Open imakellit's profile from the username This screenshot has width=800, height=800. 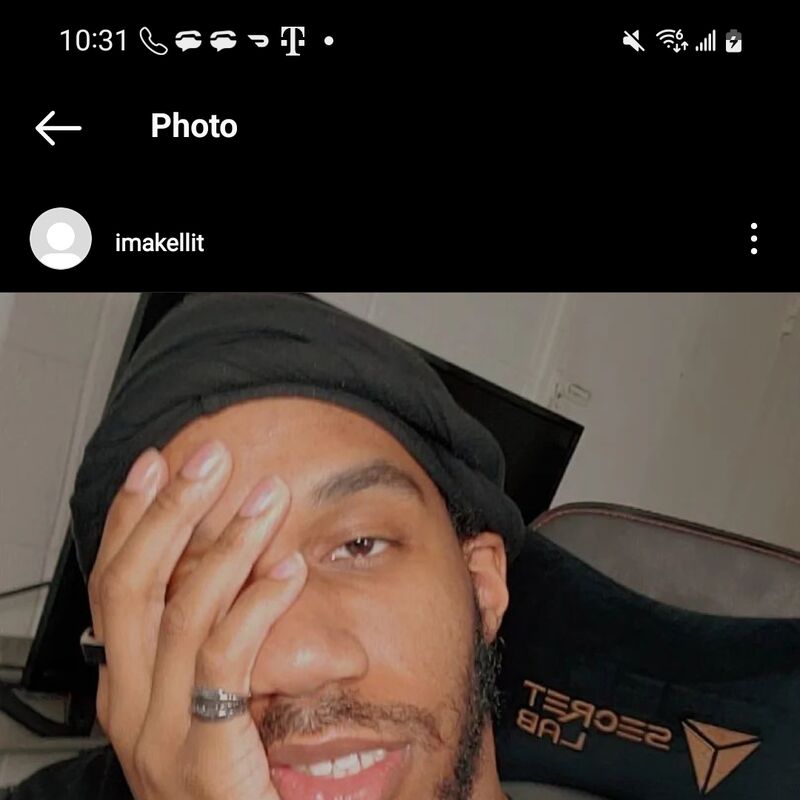tap(160, 242)
